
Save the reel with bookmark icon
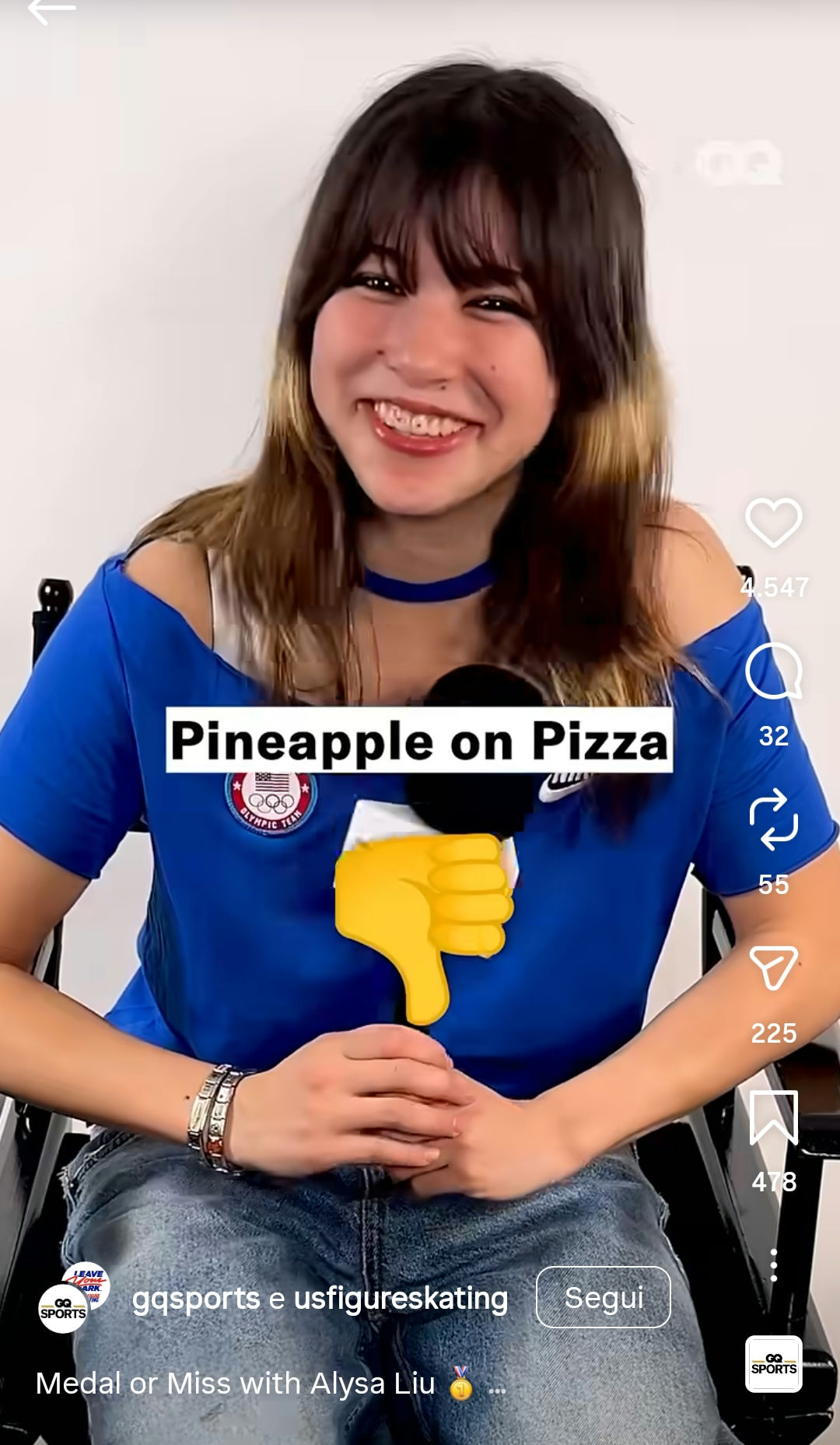(x=773, y=1117)
